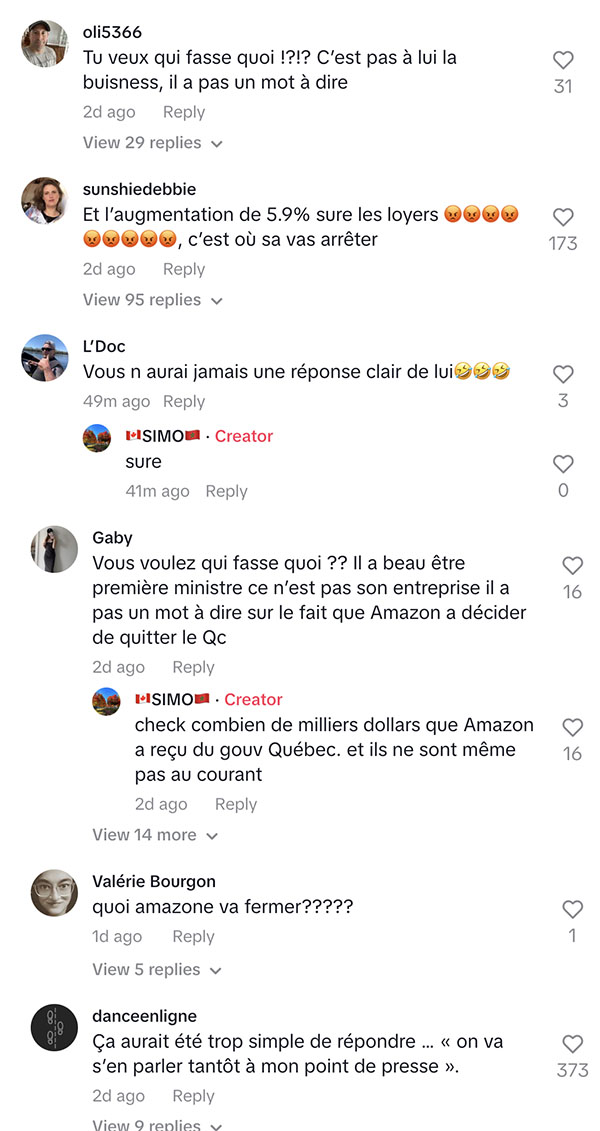This screenshot has height=1131, width=600.
Task: View 5 replies under Valérie Bourgon's comment
Action: click(156, 969)
